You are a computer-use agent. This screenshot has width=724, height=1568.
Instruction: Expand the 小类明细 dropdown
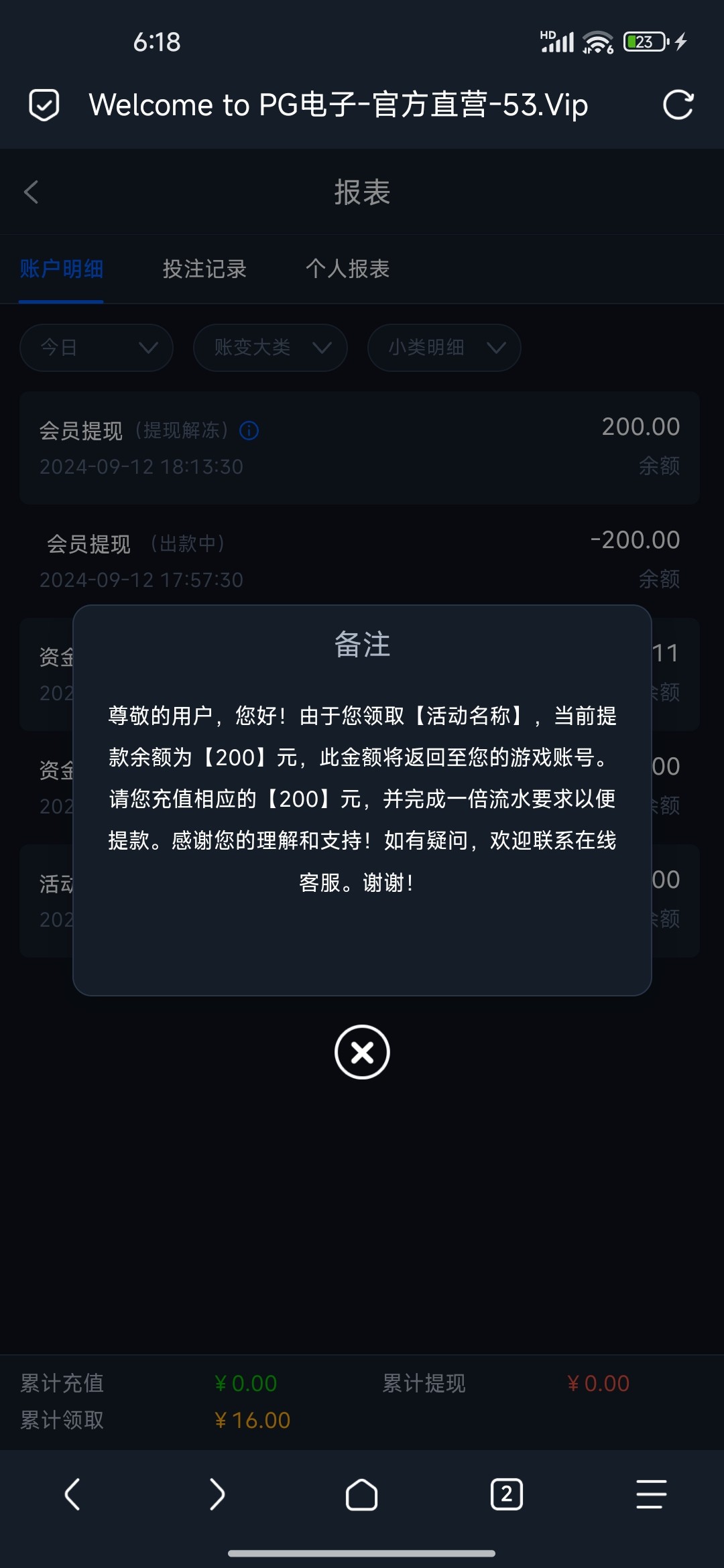coord(444,348)
